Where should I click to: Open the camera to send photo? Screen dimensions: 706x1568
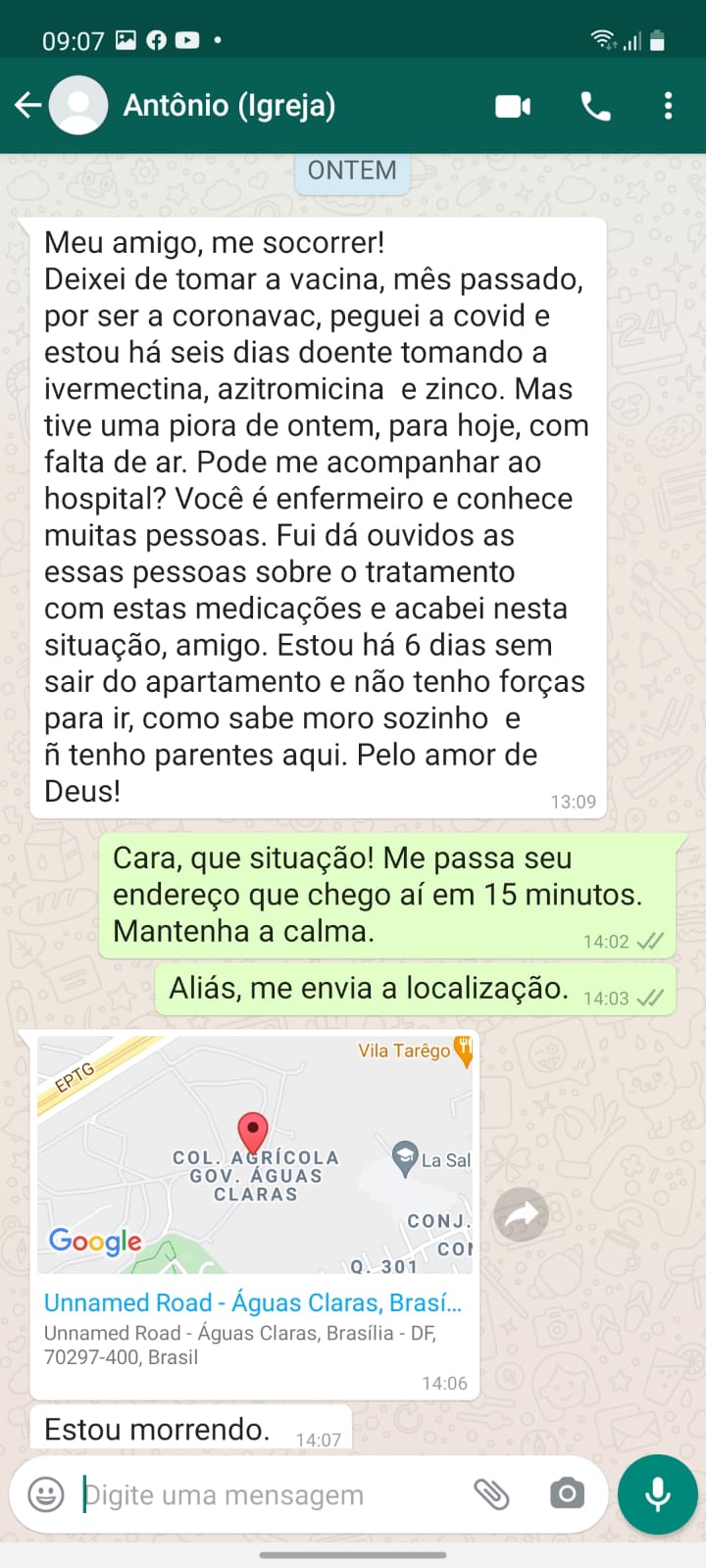[x=567, y=1494]
